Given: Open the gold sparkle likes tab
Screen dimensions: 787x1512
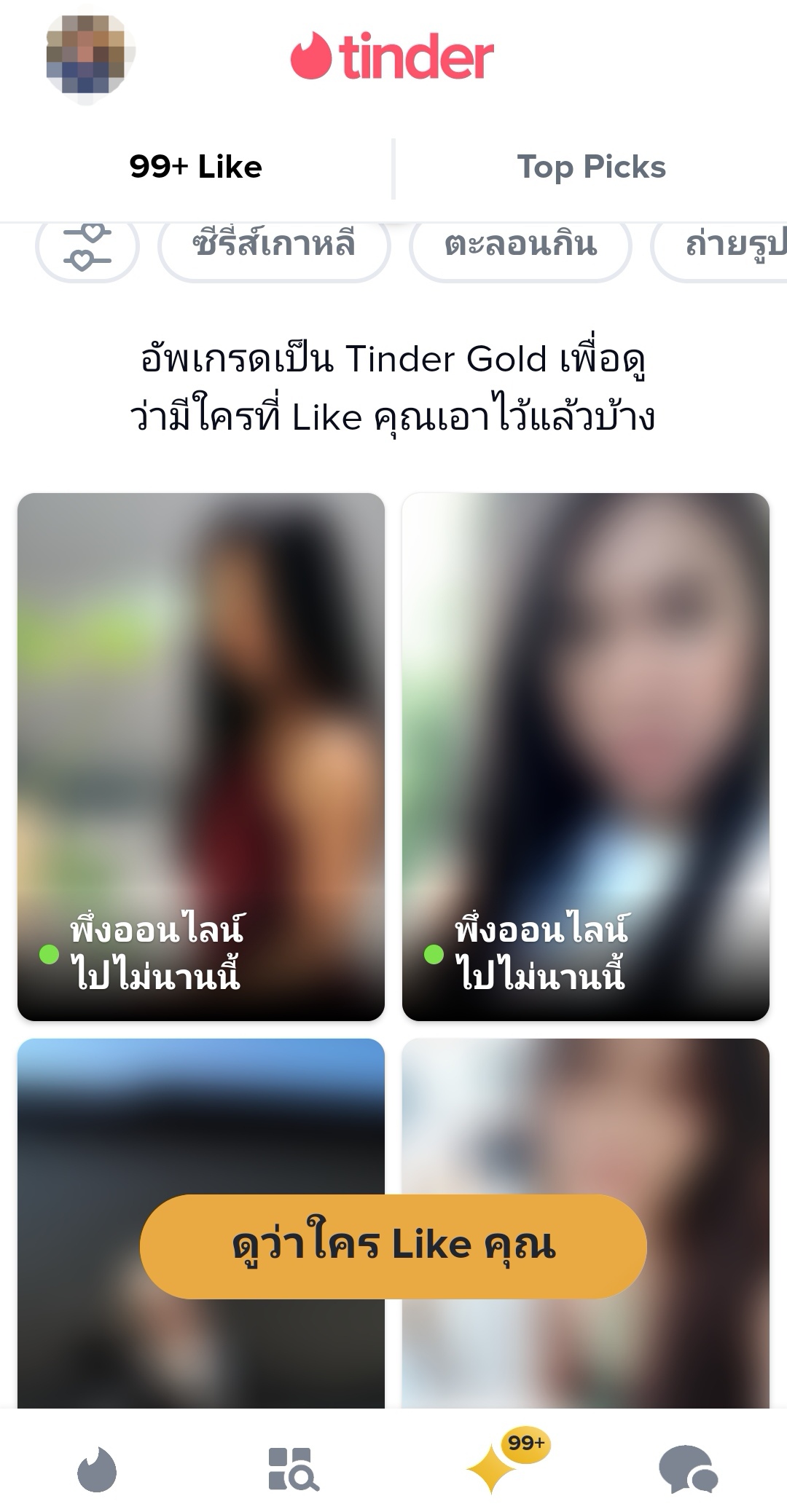Looking at the screenshot, I should [493, 1469].
